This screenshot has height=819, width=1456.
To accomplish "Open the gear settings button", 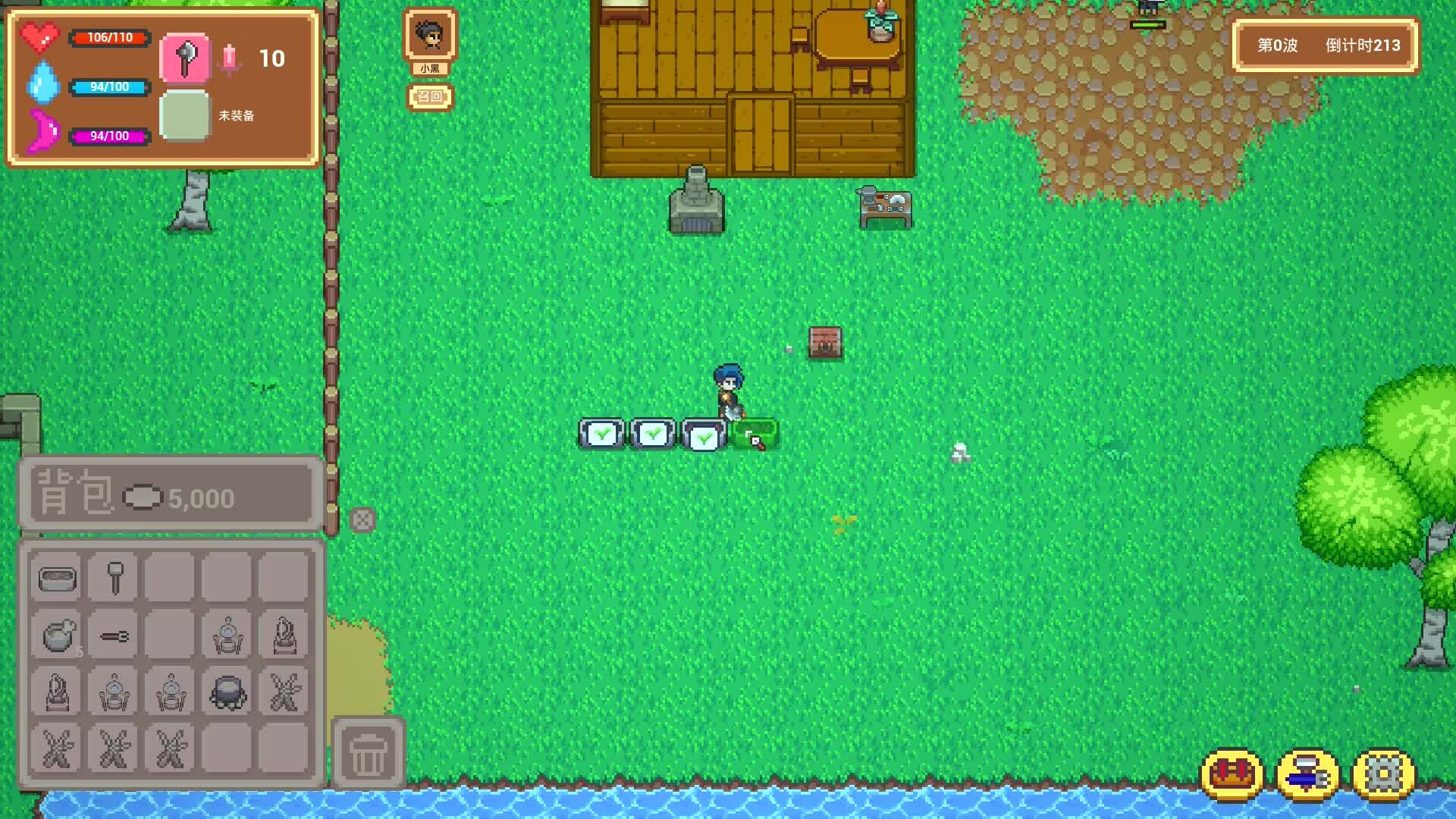I will (1383, 774).
